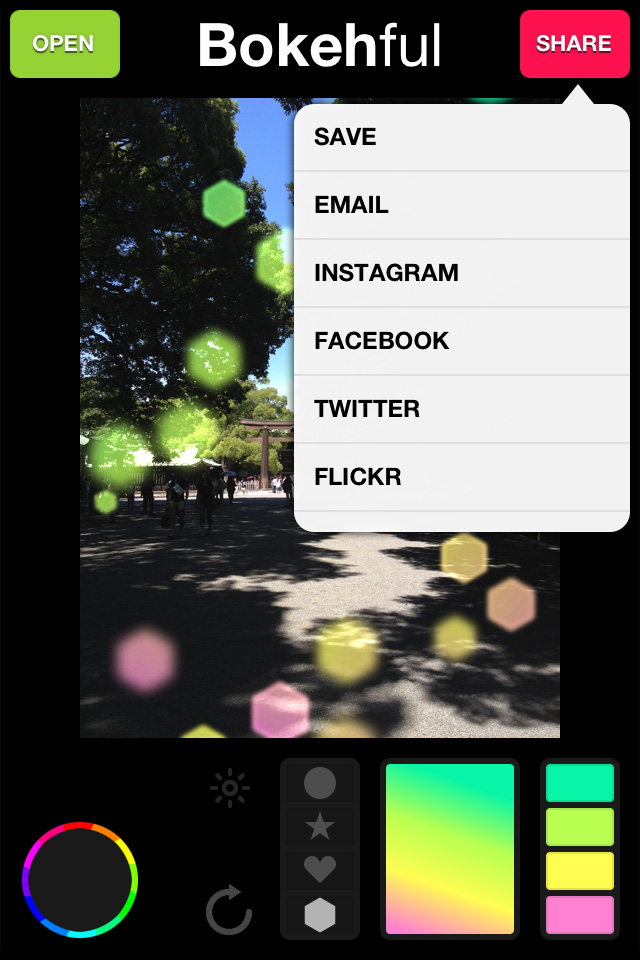Tap the gradient color preview panel
Image resolution: width=640 pixels, height=960 pixels.
(x=450, y=849)
